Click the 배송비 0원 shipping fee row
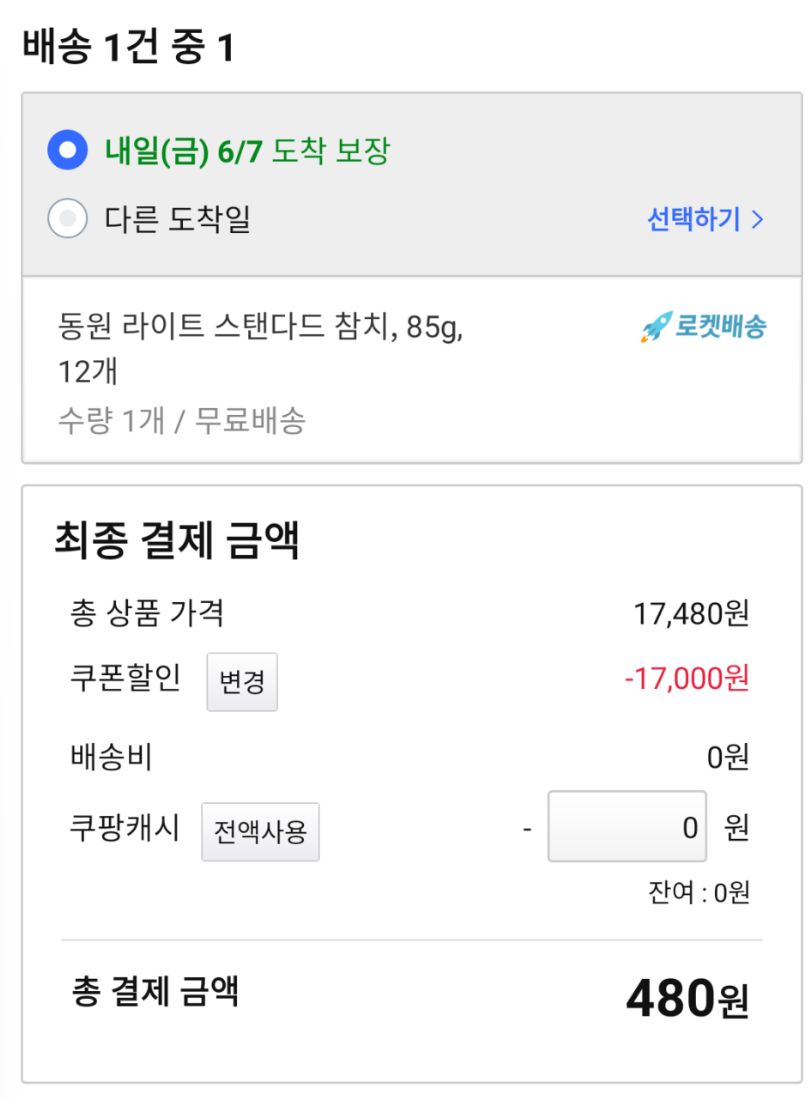The image size is (811, 1098). pos(400,757)
